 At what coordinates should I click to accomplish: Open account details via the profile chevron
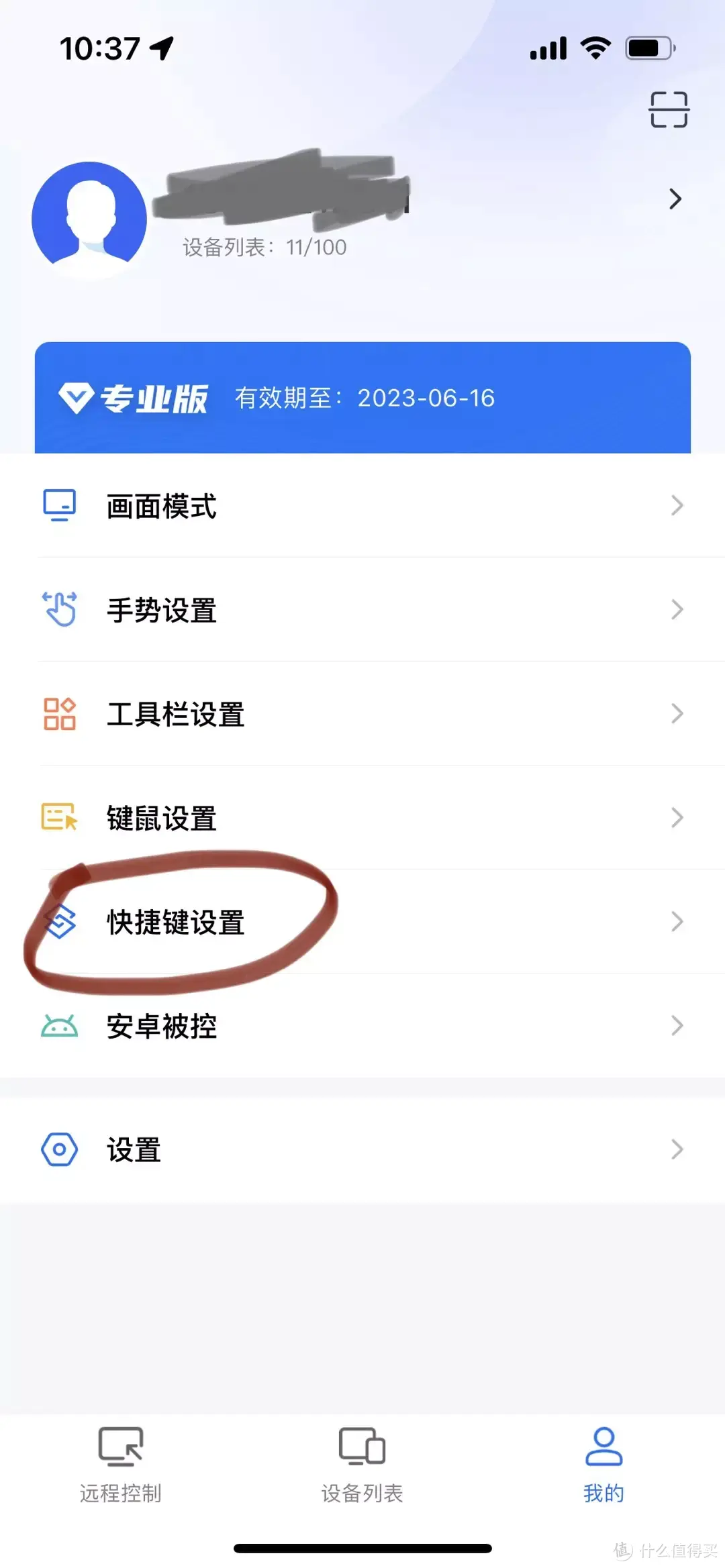click(675, 199)
